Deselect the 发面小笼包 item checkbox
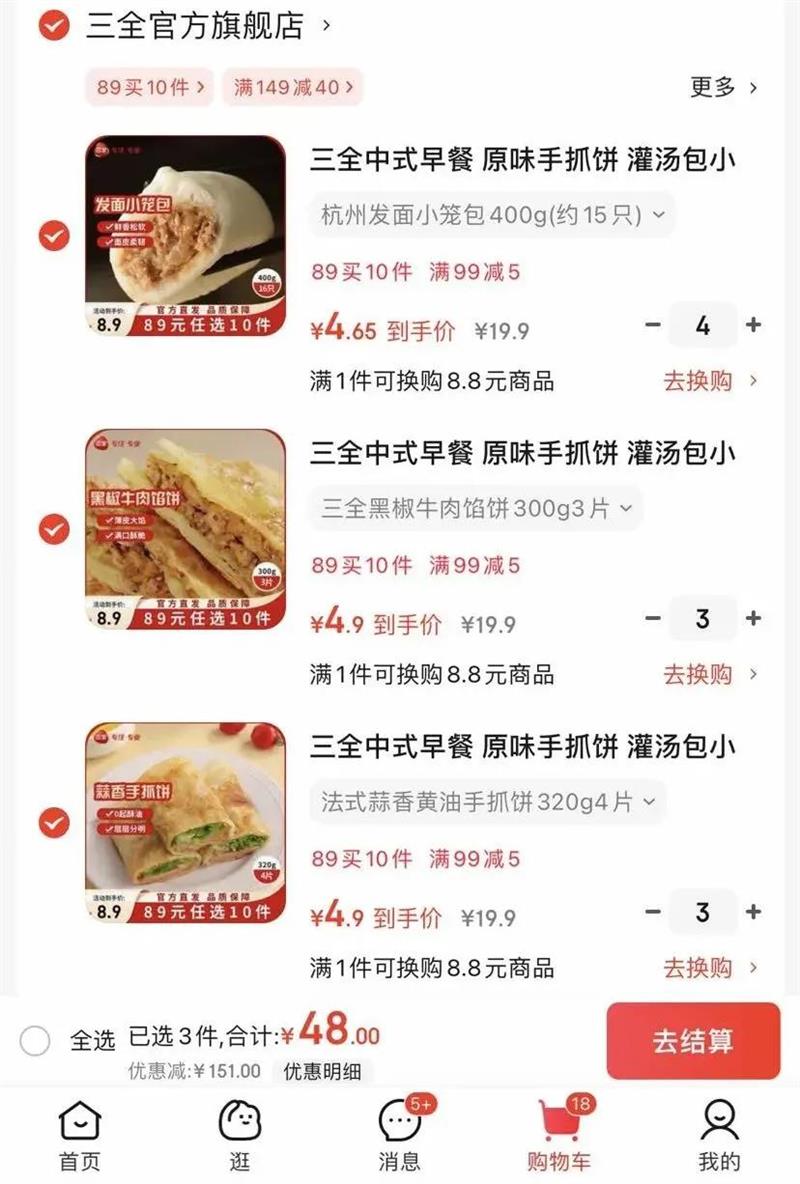The width and height of the screenshot is (800, 1184). (x=54, y=236)
